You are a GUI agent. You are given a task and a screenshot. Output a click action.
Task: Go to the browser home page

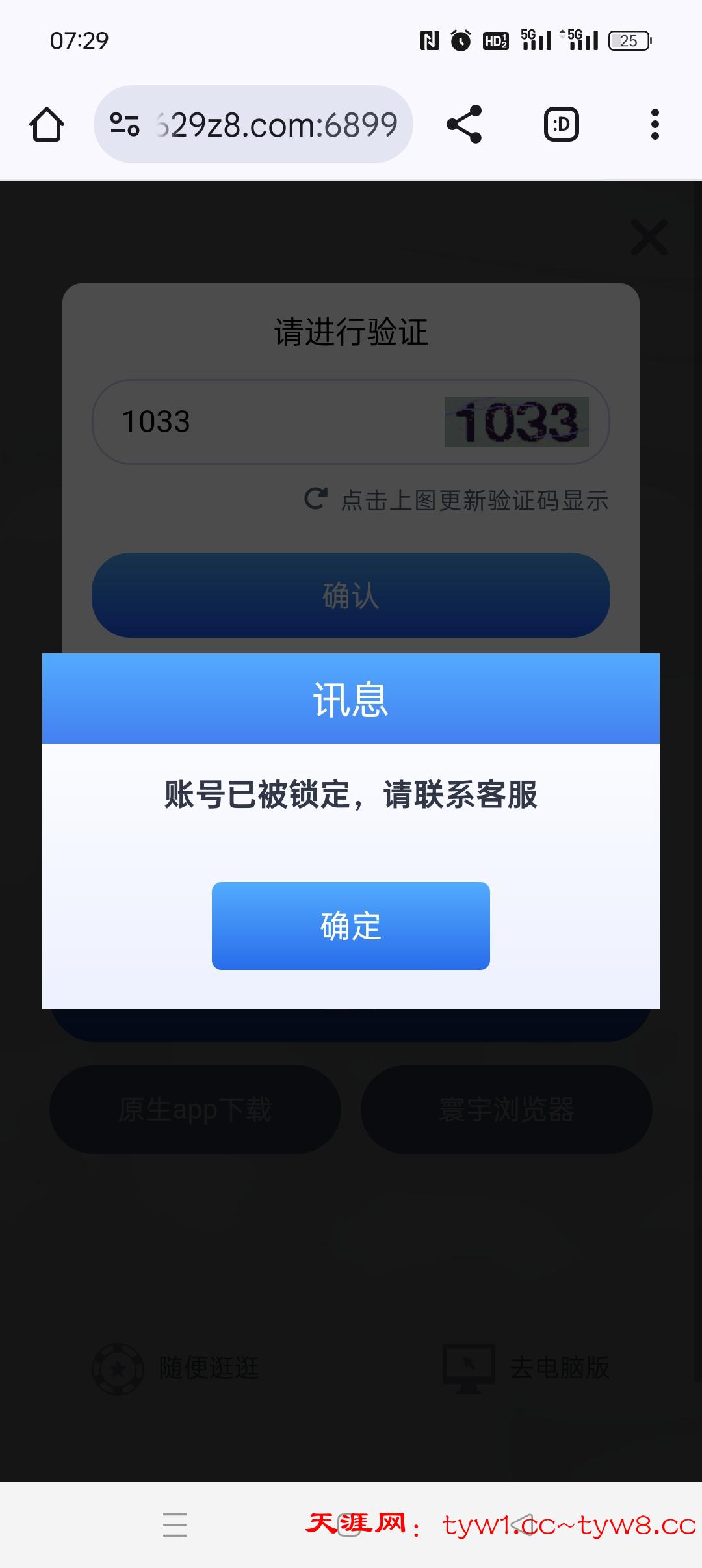47,124
